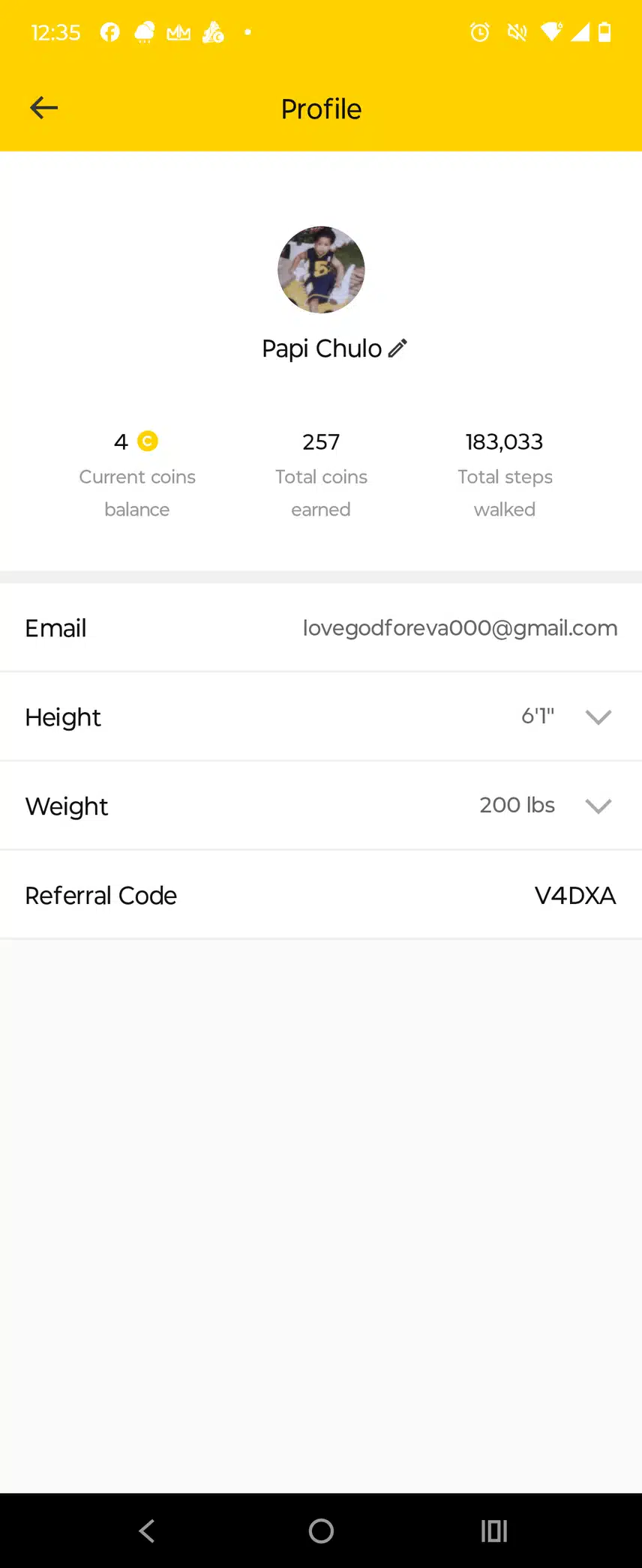Edit the name Papi Chulo
This screenshot has width=642, height=1568.
pos(397,348)
